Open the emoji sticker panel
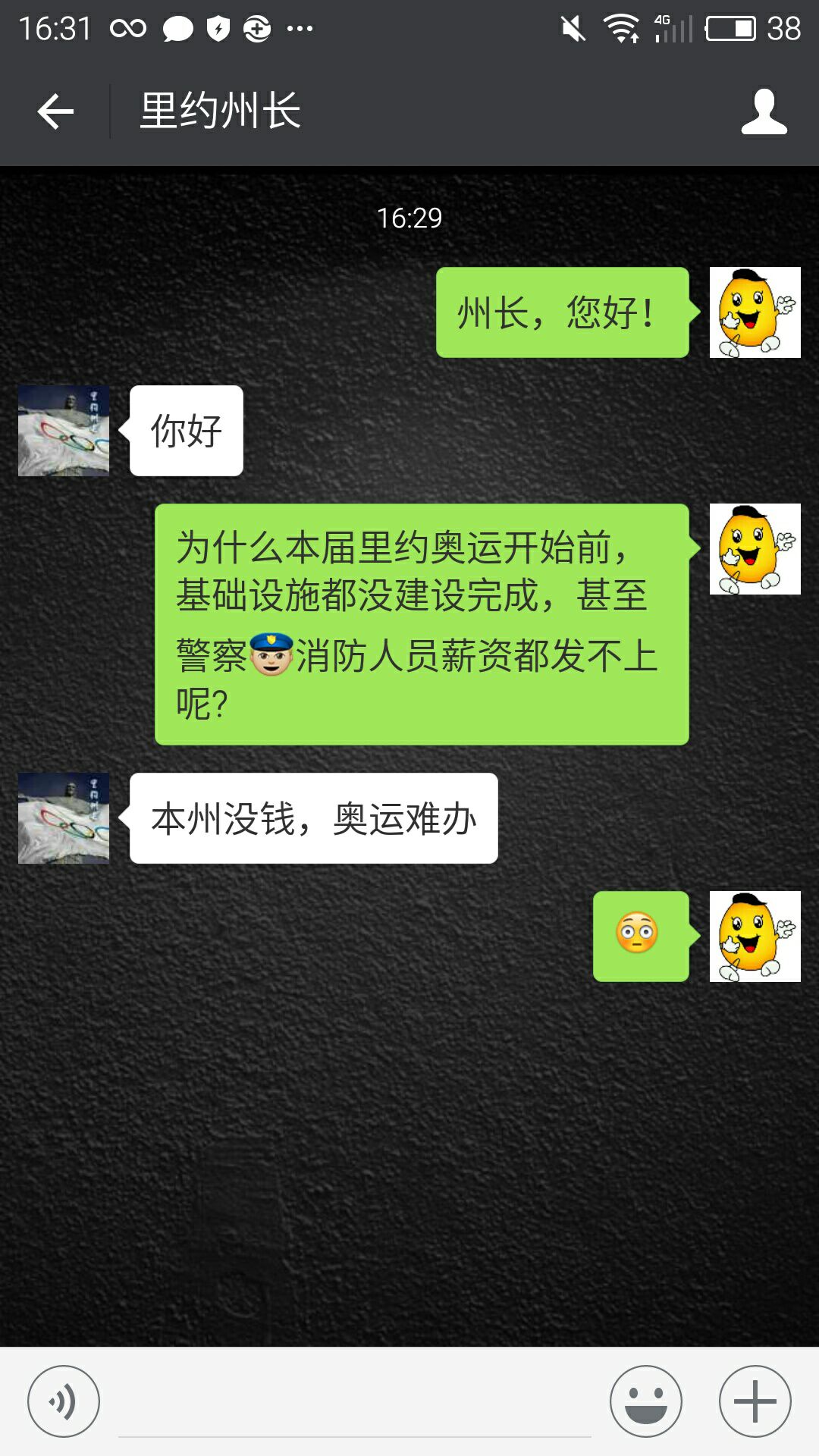The image size is (819, 1456). point(646,1401)
